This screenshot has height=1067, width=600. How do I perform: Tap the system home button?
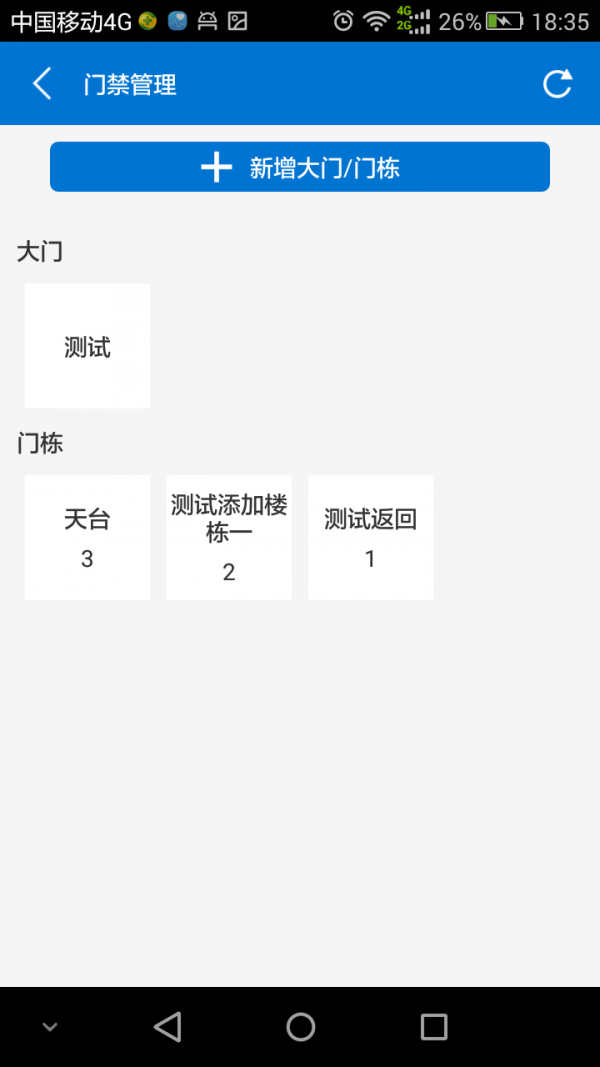300,1026
